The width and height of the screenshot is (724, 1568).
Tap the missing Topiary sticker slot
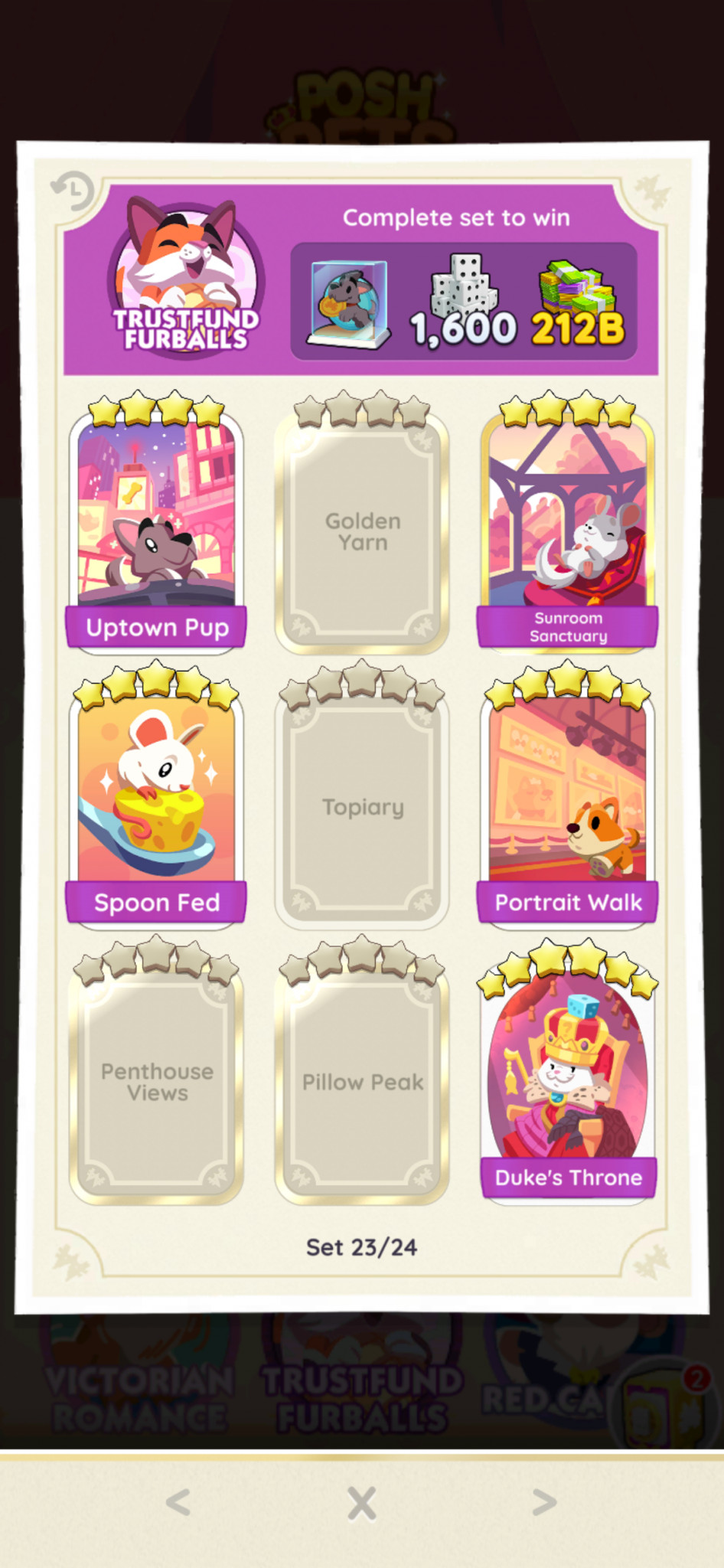tap(362, 796)
